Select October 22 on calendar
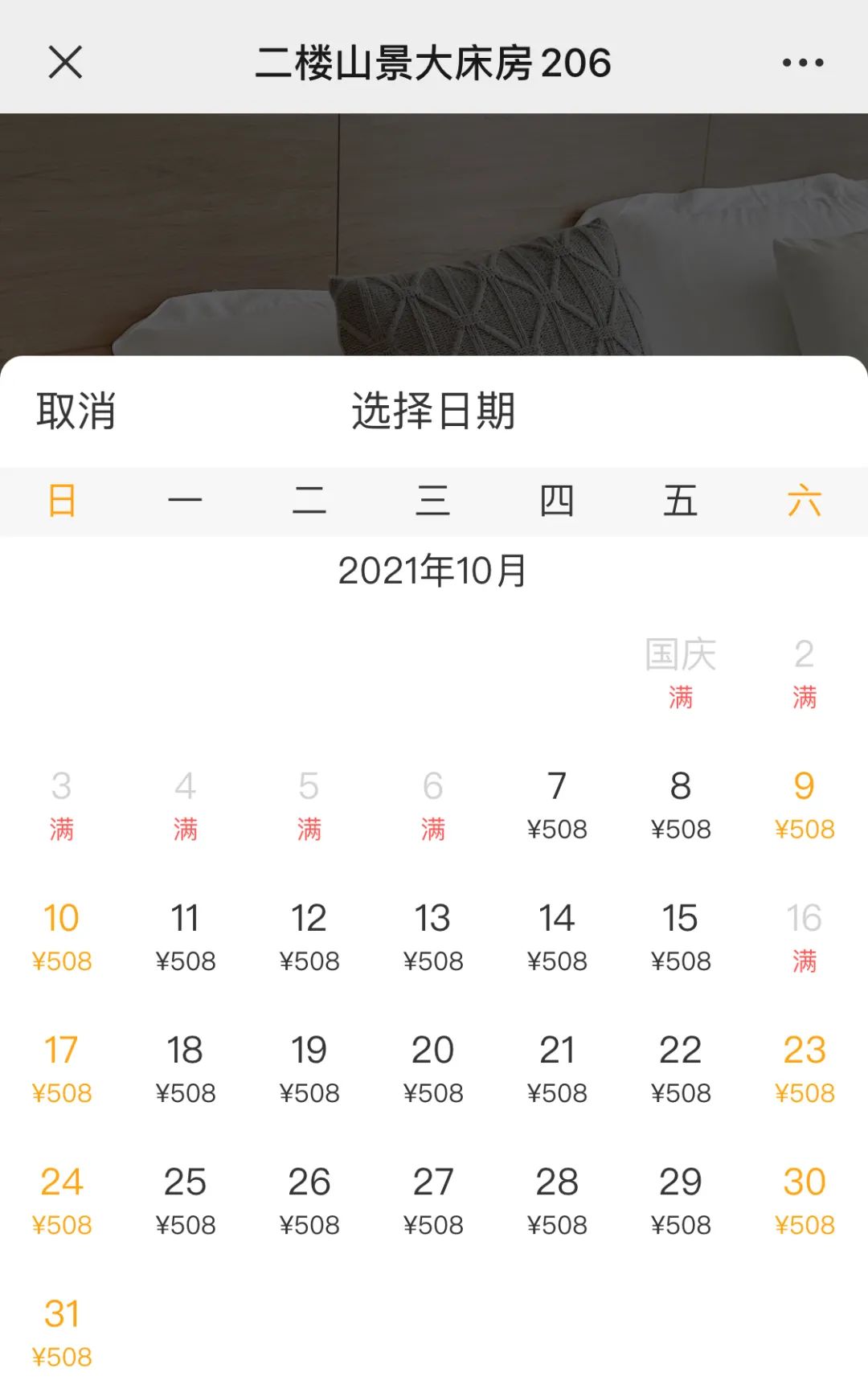 pyautogui.click(x=680, y=1068)
